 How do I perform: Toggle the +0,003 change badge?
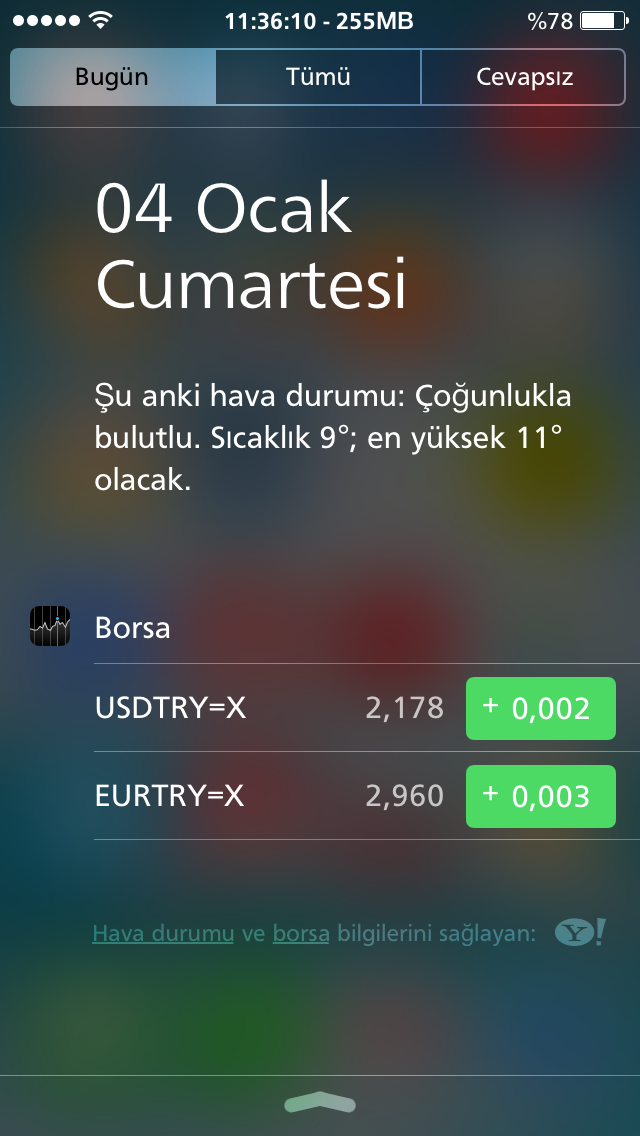tap(541, 796)
